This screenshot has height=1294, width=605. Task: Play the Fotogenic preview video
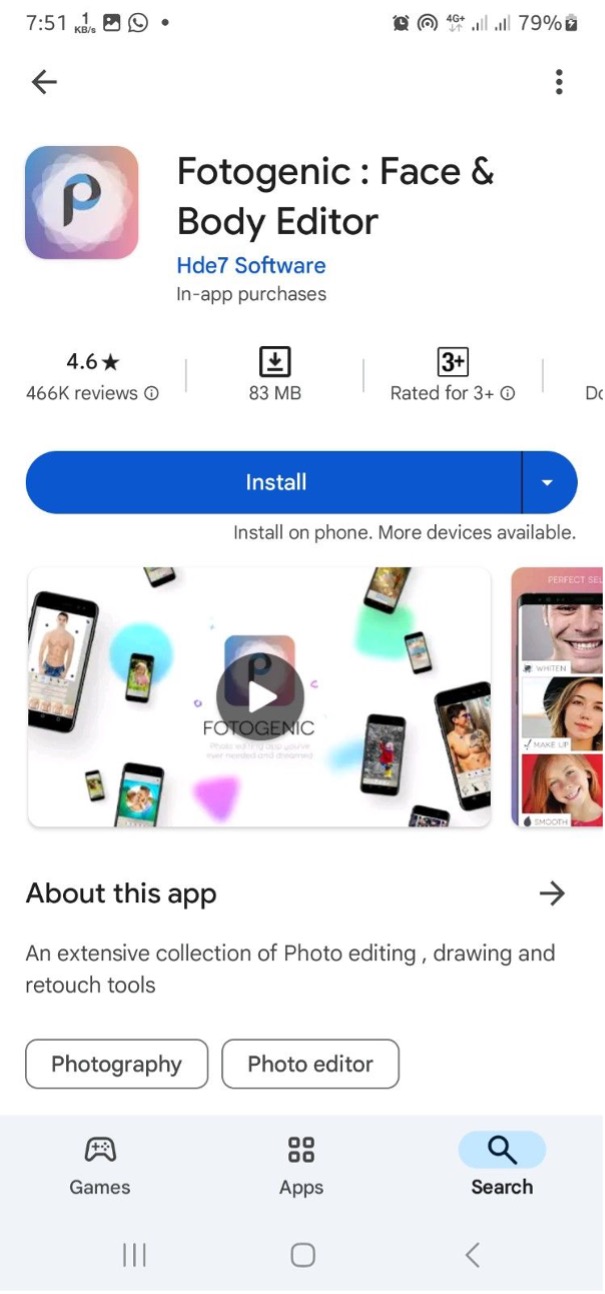coord(259,697)
